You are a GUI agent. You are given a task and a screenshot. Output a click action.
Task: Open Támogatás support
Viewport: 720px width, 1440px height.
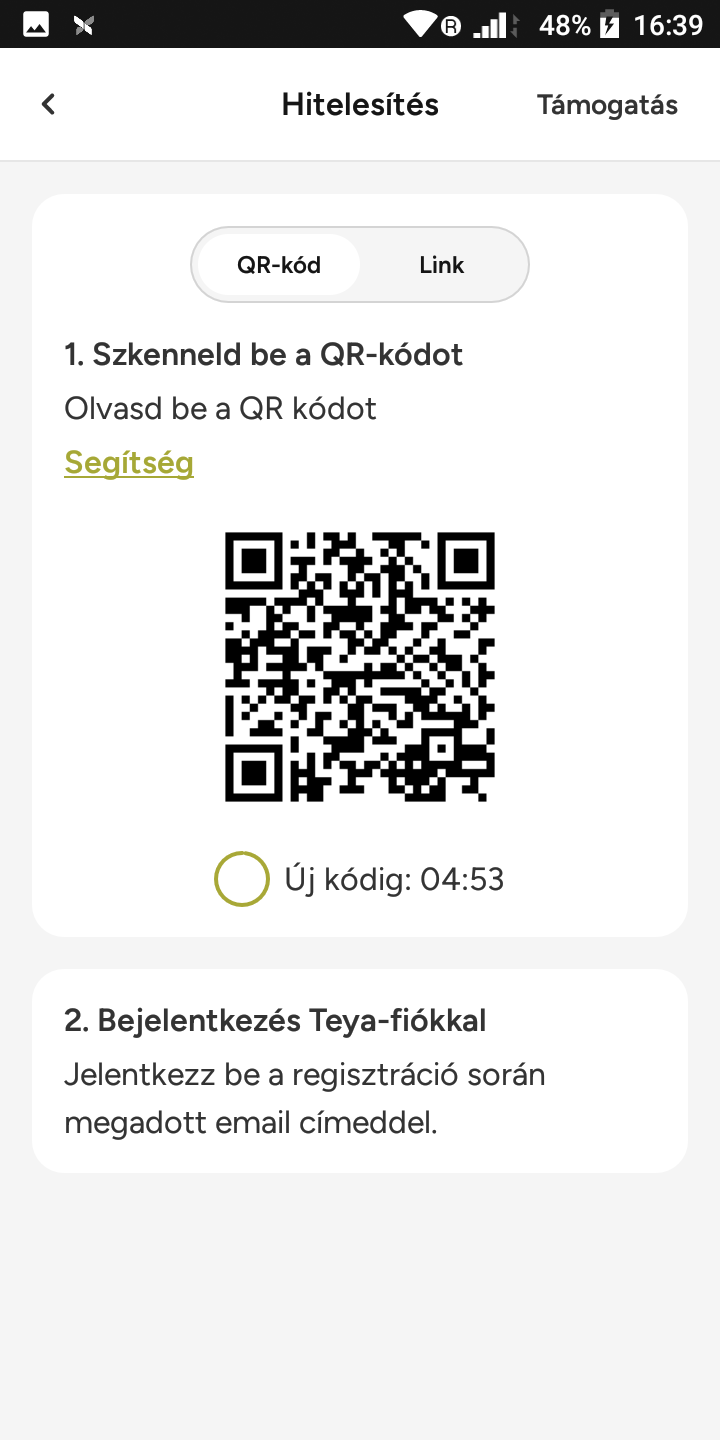(x=607, y=105)
